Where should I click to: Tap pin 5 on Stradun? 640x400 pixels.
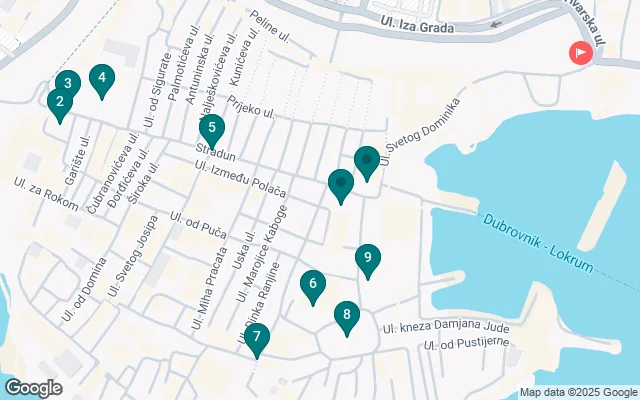coord(211,128)
